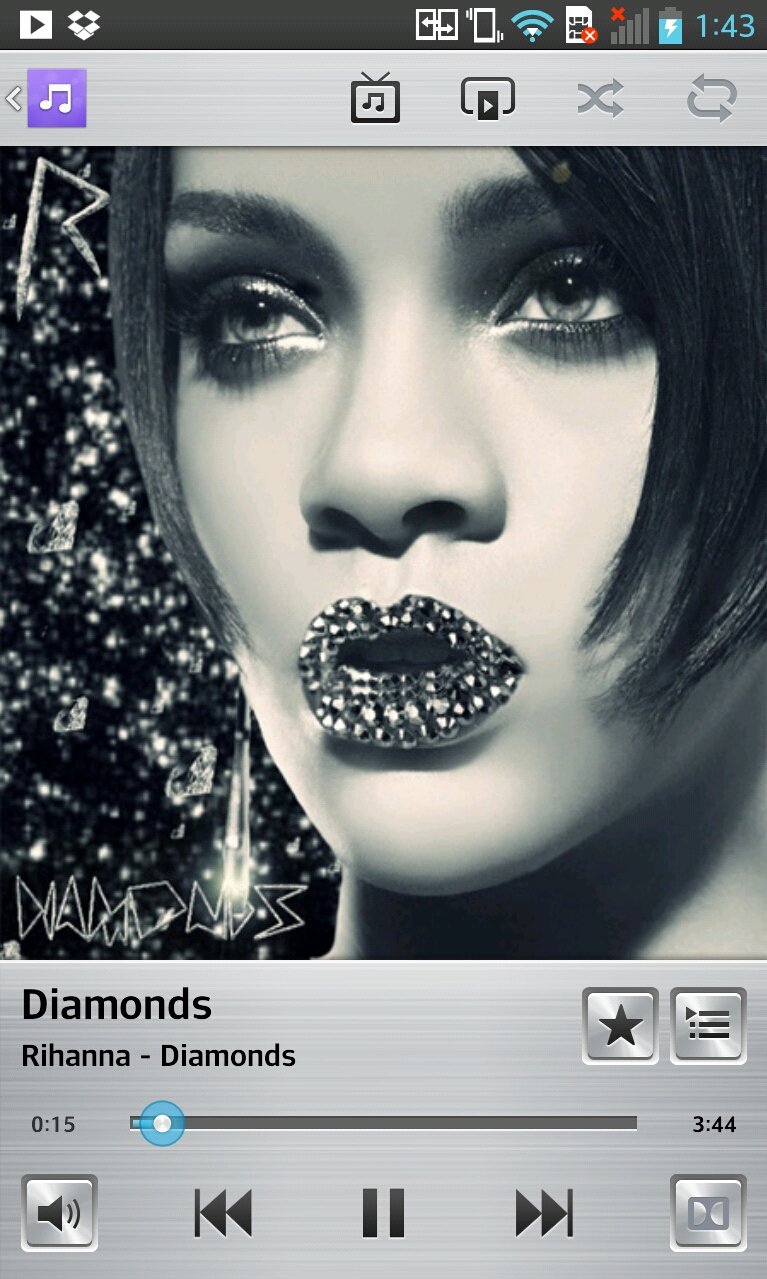The image size is (767, 1279).
Task: Open the play-on-device cast icon
Action: (x=488, y=98)
